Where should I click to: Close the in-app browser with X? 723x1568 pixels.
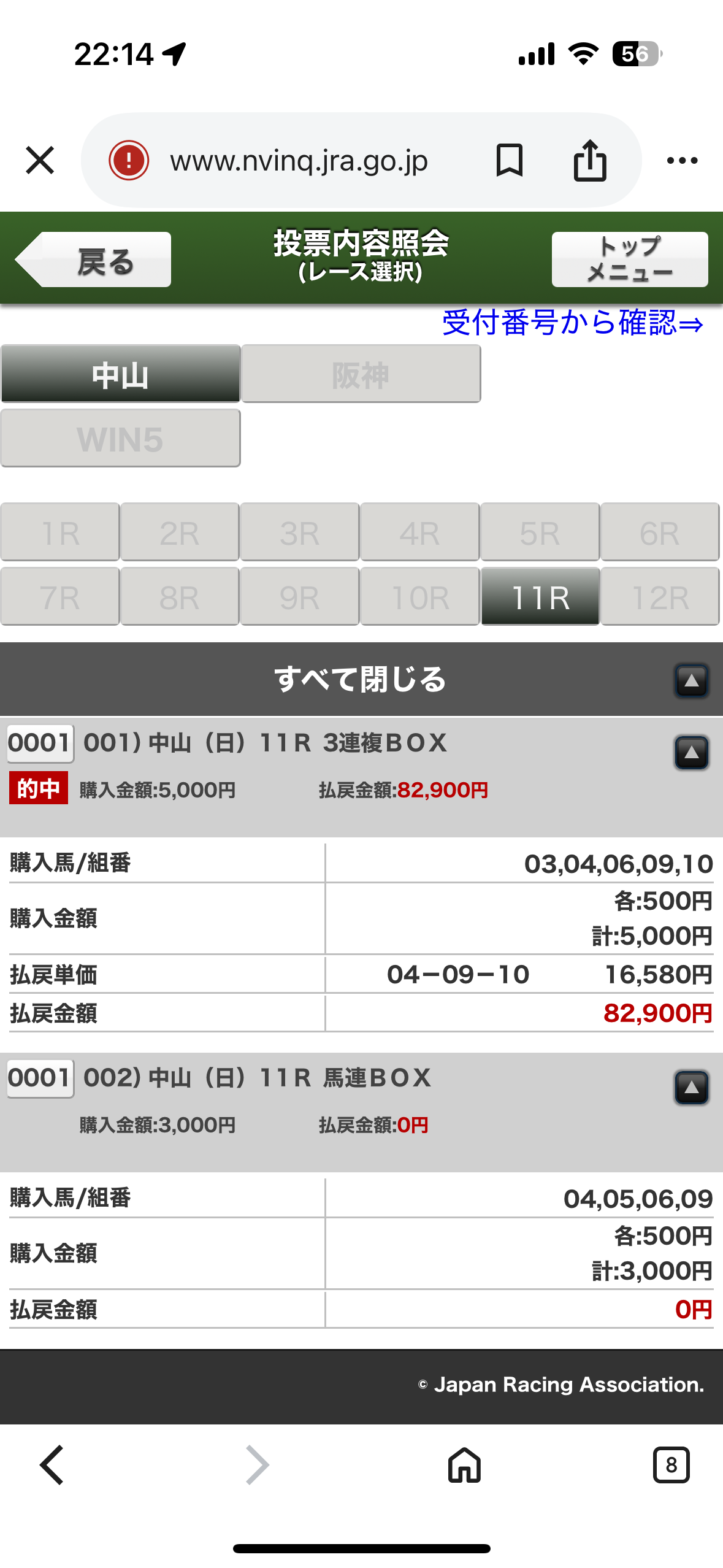(40, 160)
